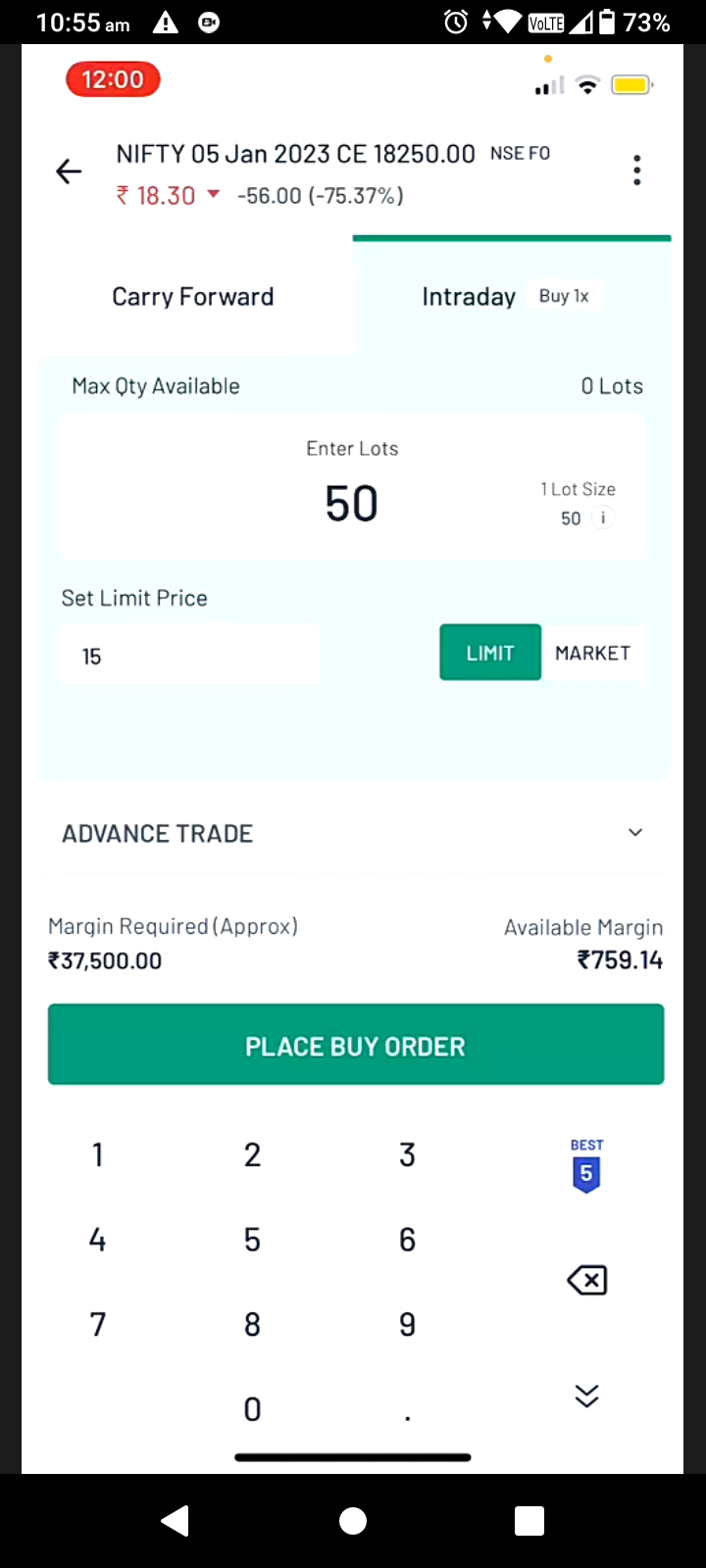This screenshot has width=706, height=1568.
Task: Go back using the header arrow
Action: tap(69, 172)
